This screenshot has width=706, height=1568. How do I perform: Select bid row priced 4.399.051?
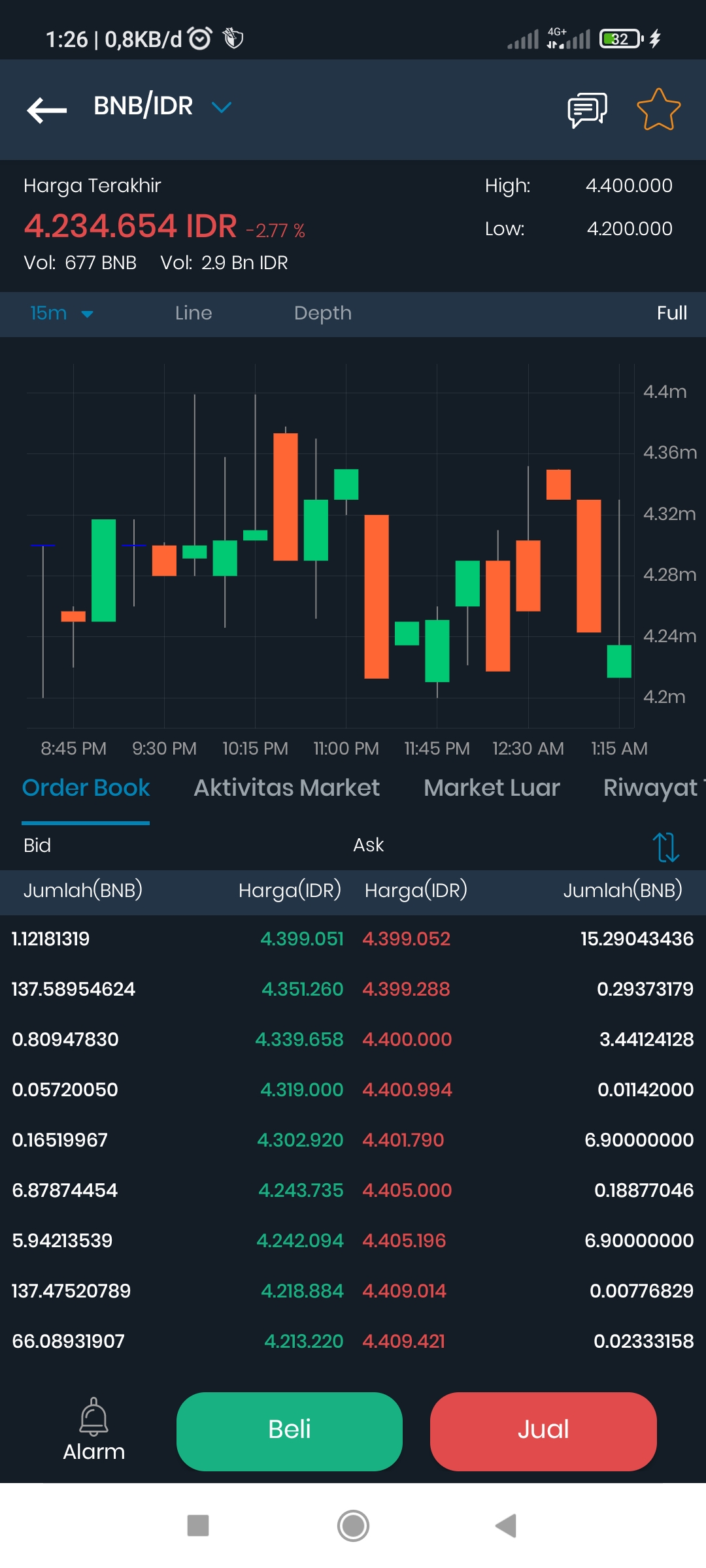[176, 939]
